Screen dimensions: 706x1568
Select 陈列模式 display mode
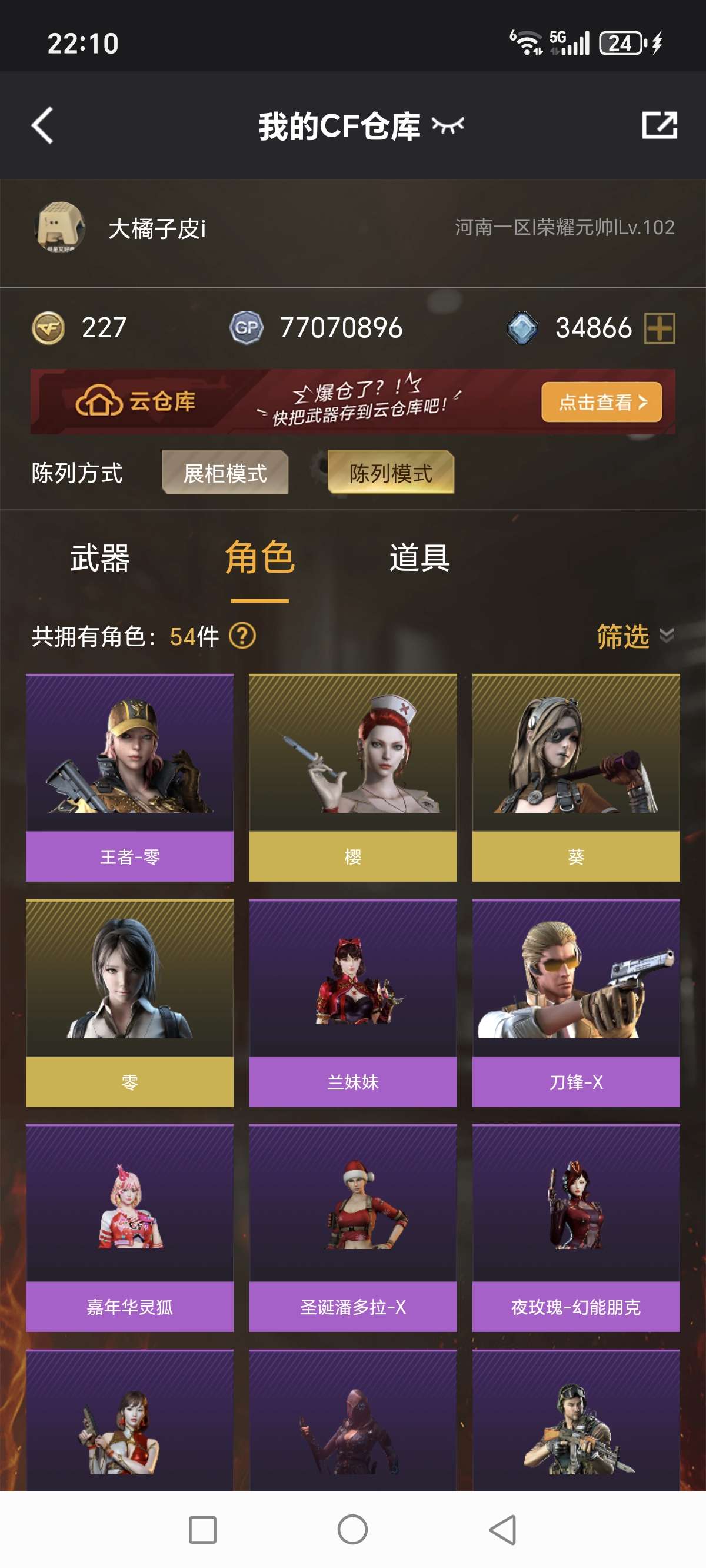click(x=390, y=473)
